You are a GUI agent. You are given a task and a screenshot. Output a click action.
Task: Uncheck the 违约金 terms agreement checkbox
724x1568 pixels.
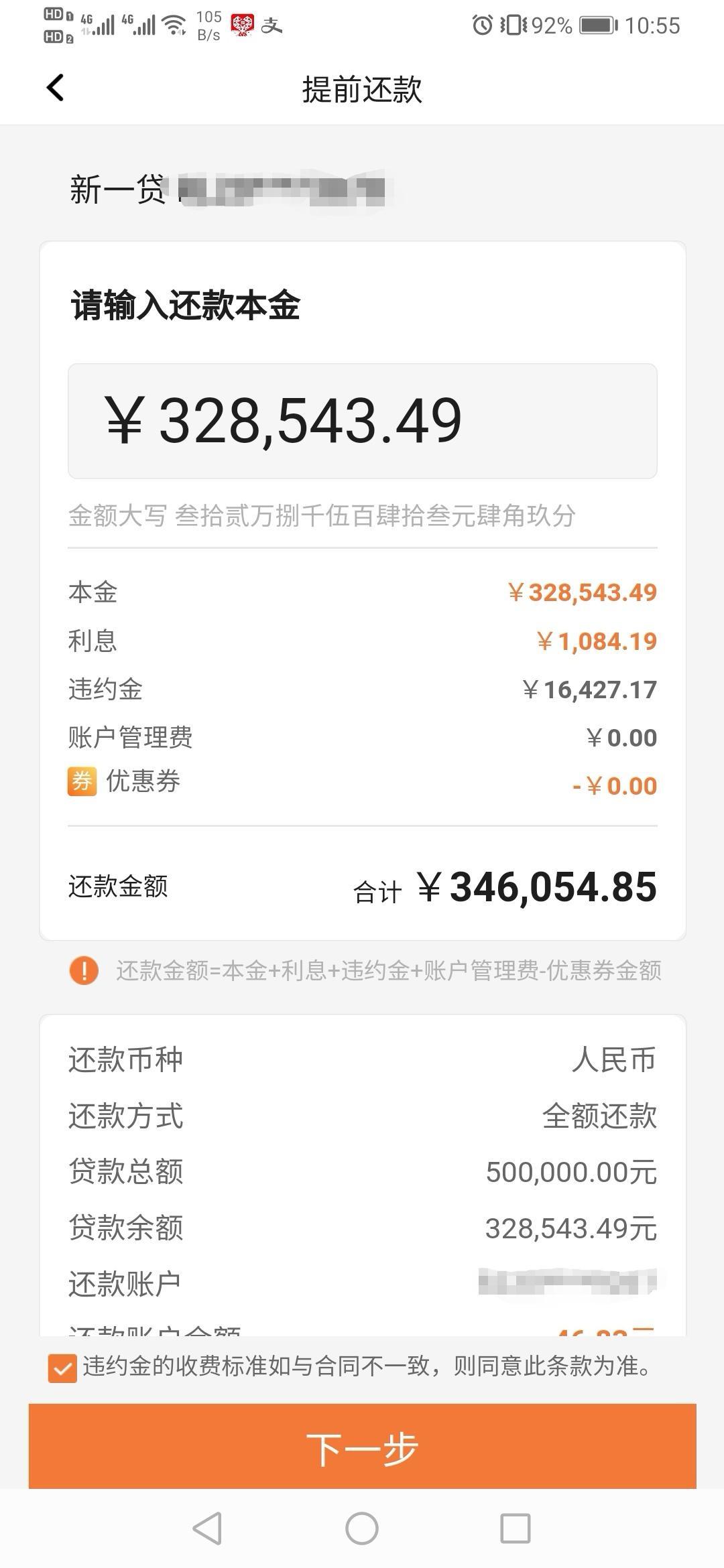62,1368
